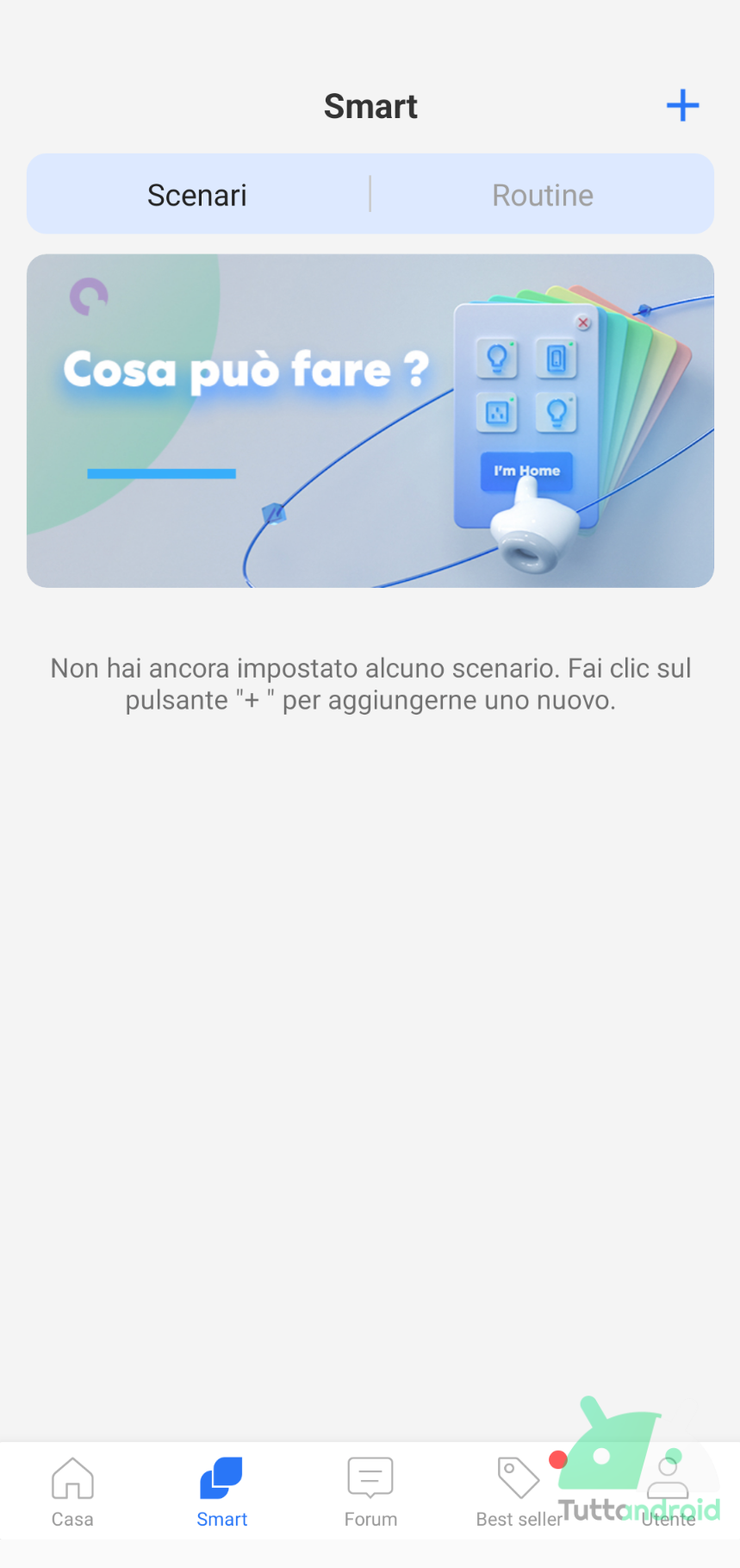
Task: Switch to the Routine tab
Action: pos(542,196)
